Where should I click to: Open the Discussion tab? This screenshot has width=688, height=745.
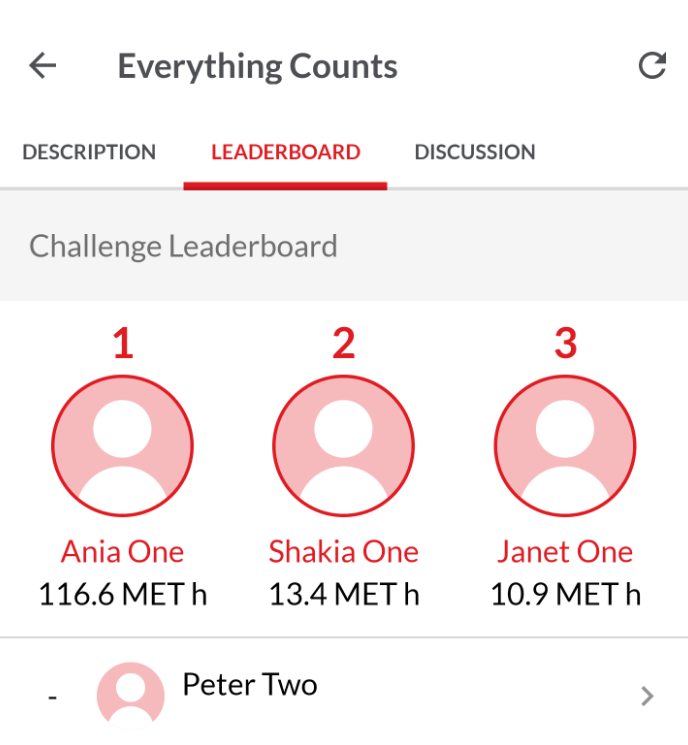click(x=475, y=152)
